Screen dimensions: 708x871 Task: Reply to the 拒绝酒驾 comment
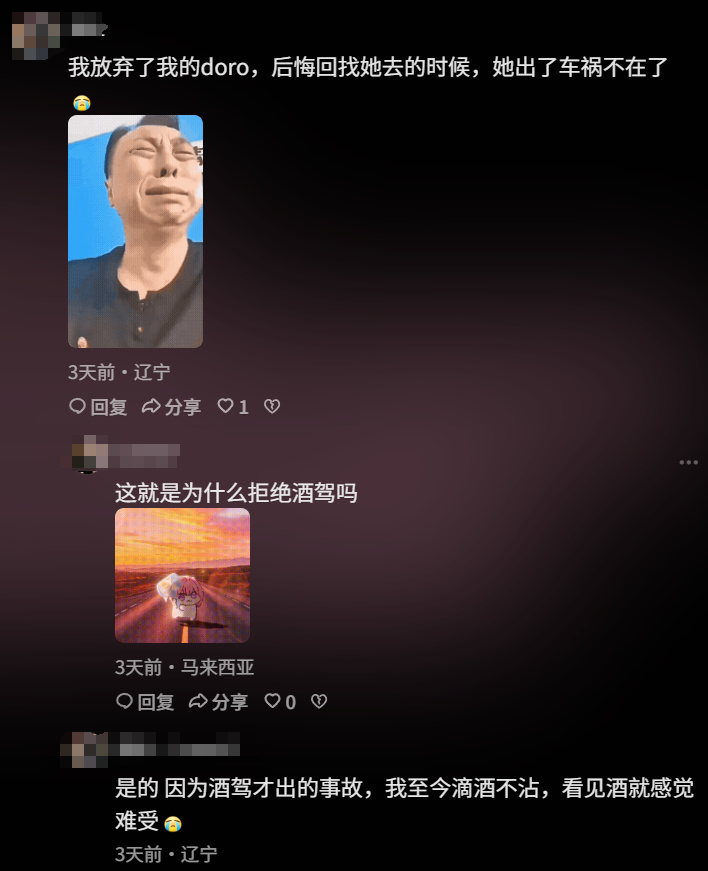point(145,702)
